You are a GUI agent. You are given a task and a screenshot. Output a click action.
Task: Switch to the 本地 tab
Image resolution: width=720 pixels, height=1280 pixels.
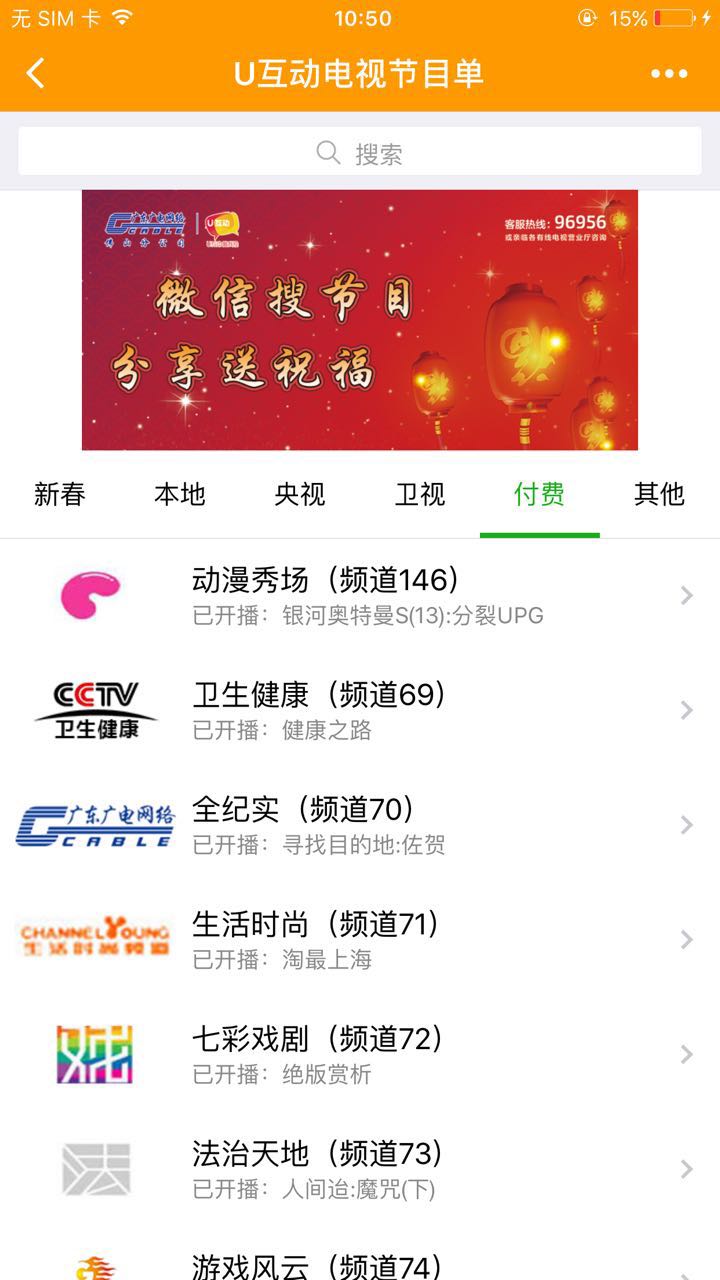(180, 494)
